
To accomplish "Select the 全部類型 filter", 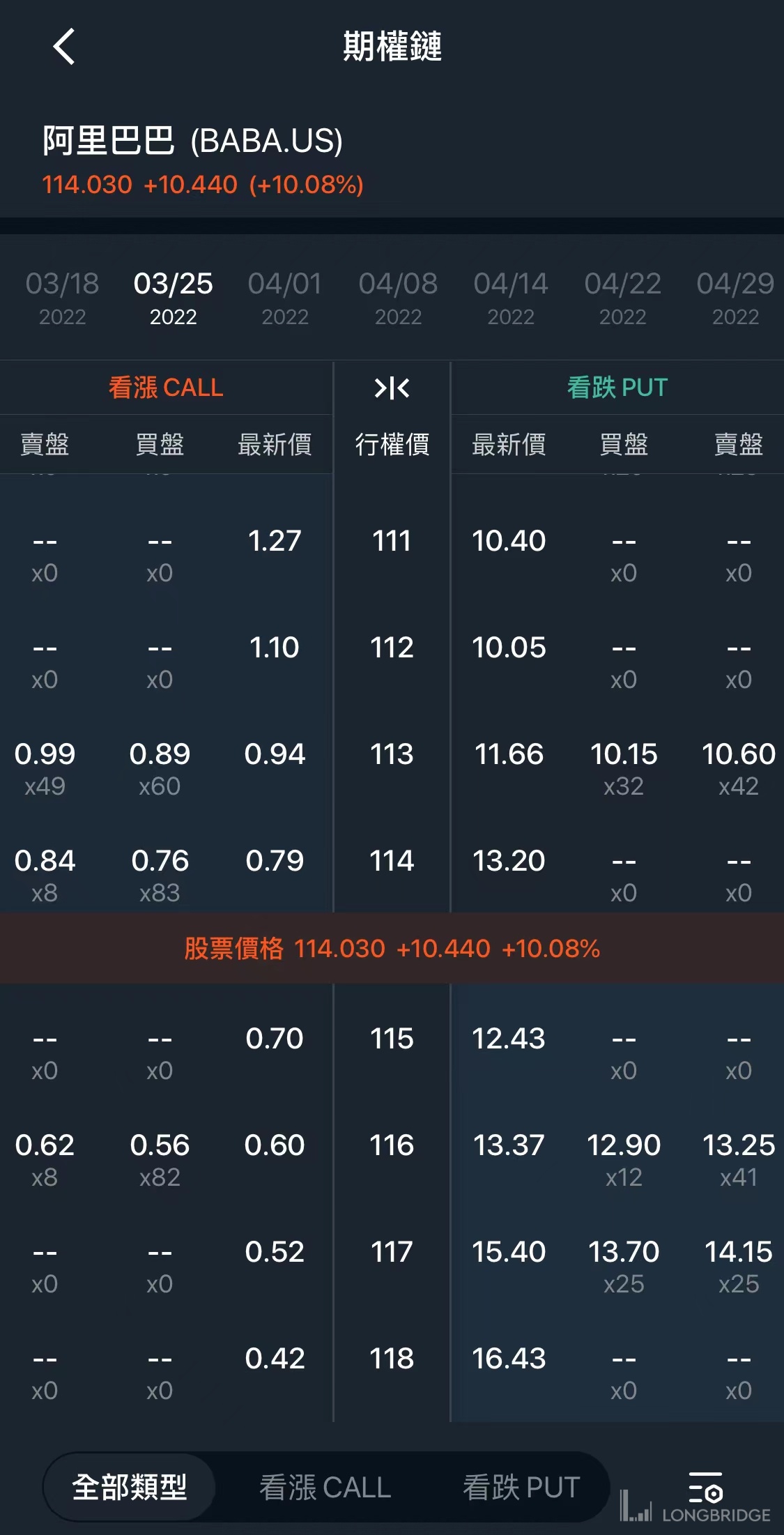I will click(x=130, y=1487).
